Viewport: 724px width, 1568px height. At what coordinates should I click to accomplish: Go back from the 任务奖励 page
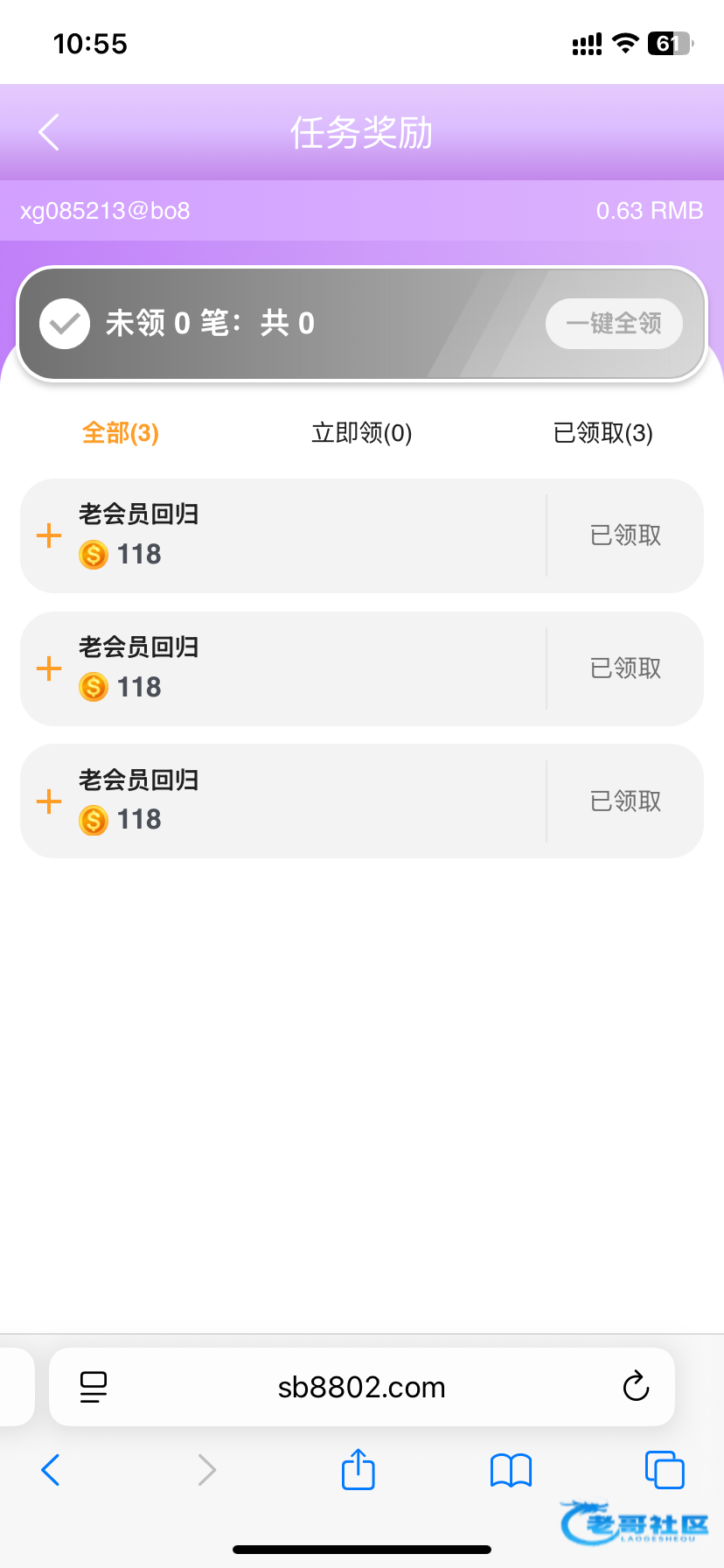tap(49, 133)
